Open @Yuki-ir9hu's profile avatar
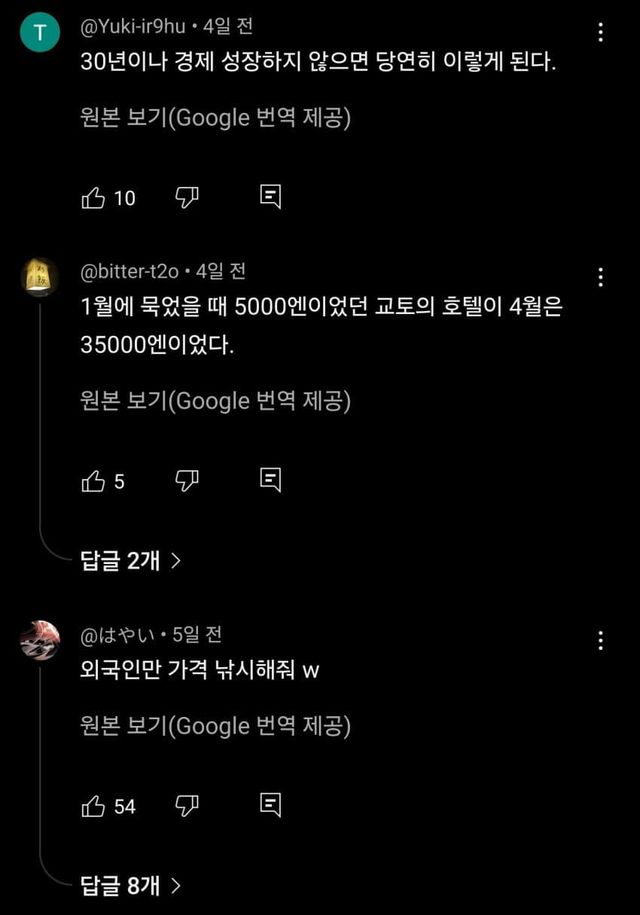Screen dimensions: 640x915 click(39, 34)
